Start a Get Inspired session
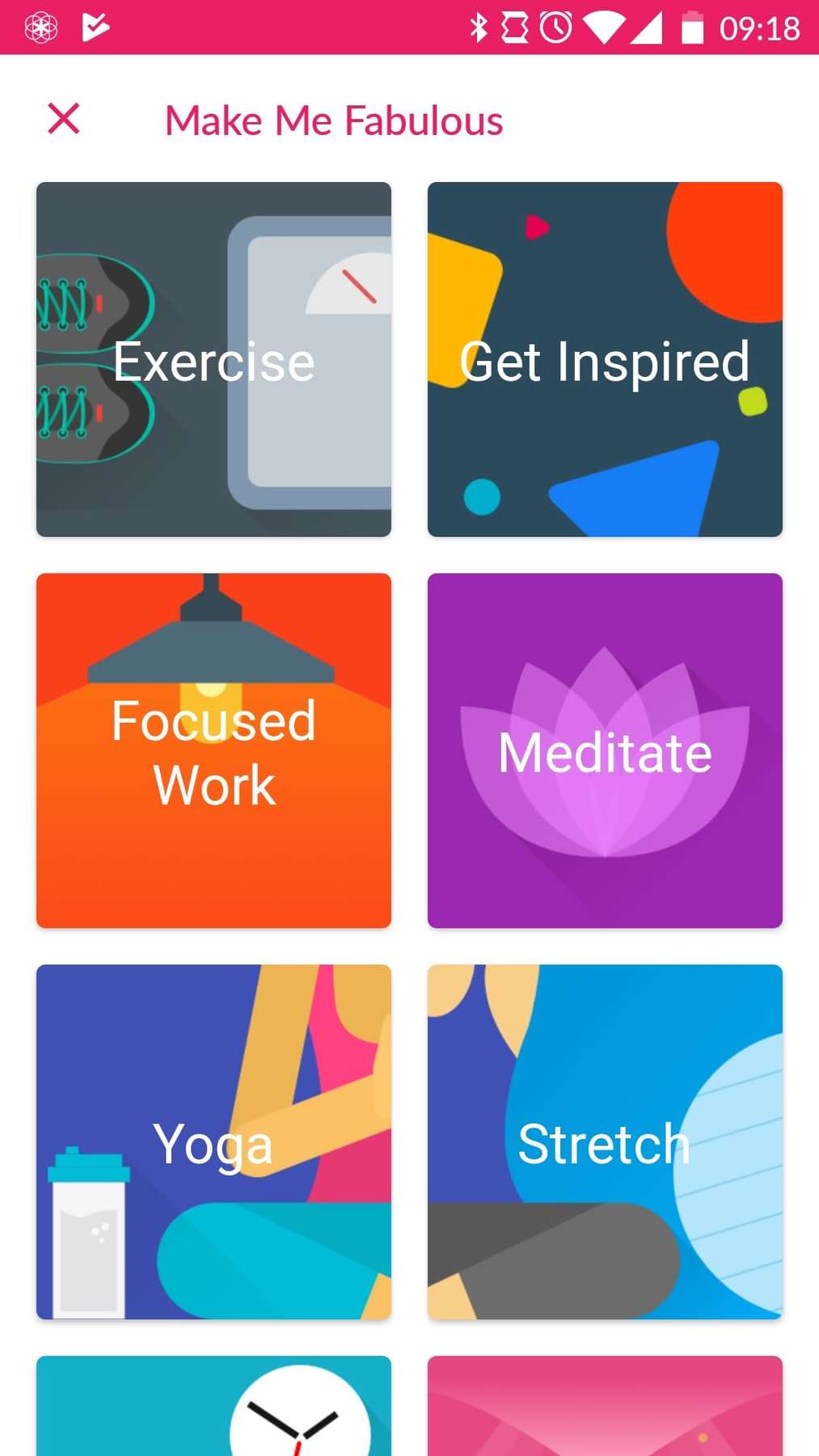The image size is (819, 1456). click(605, 359)
